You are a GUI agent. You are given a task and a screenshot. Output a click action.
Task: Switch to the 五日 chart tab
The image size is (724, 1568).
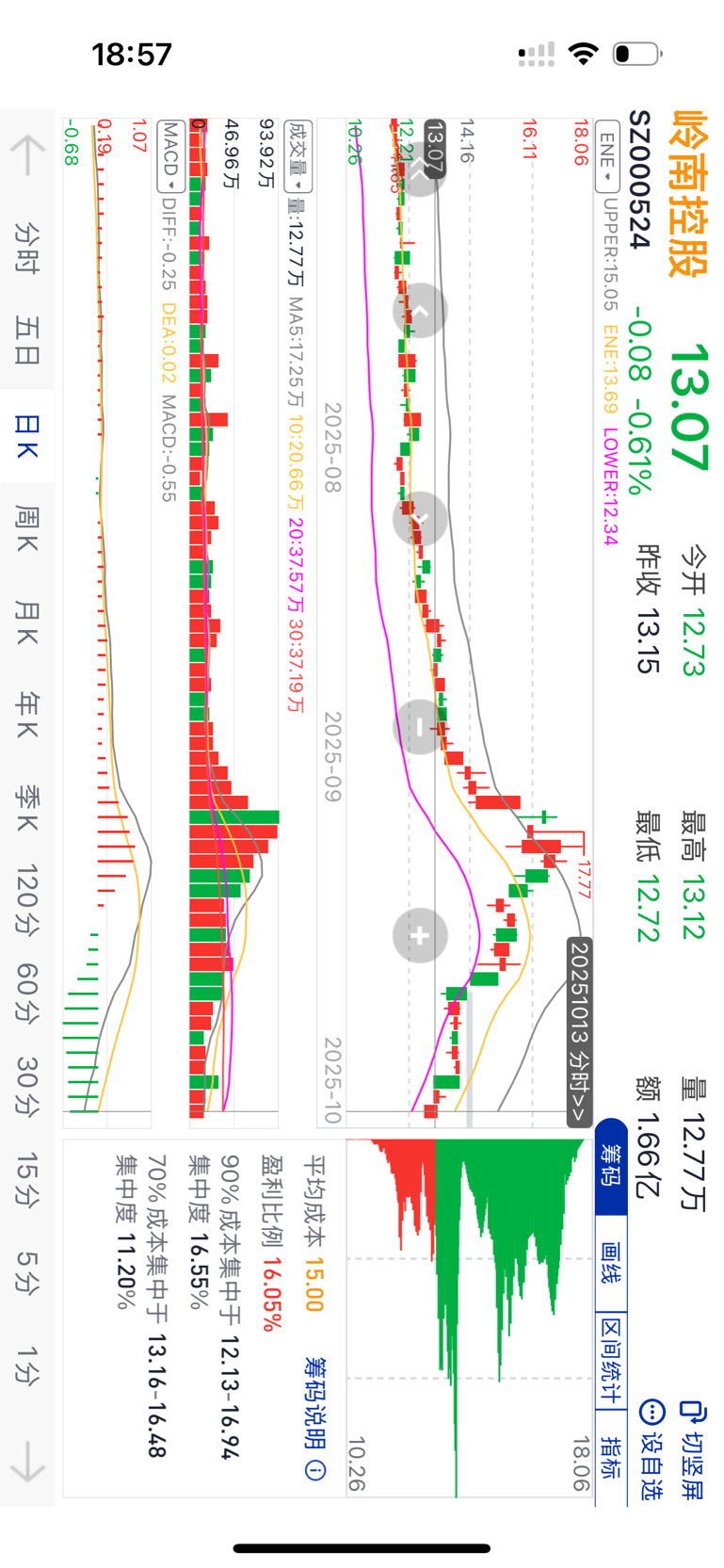pyautogui.click(x=26, y=341)
